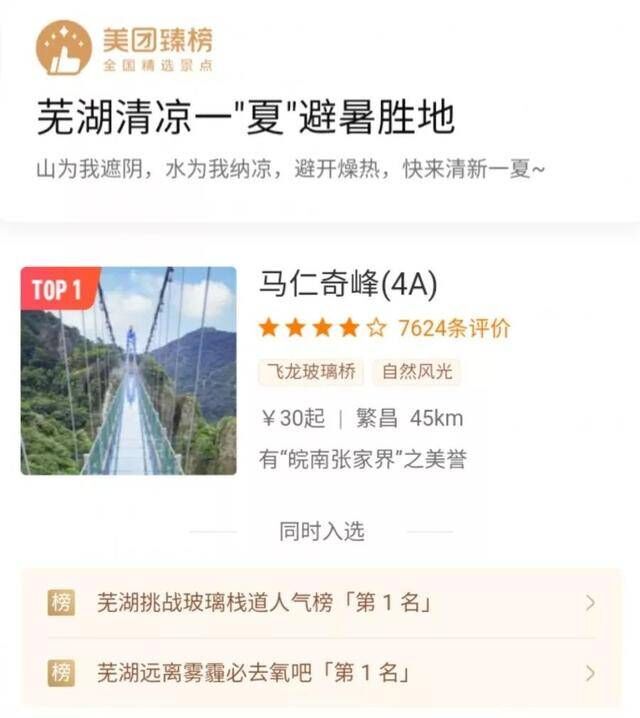This screenshot has height=718, width=640.
Task: Open the 马仁奇峰 attraction photo
Action: tap(128, 370)
